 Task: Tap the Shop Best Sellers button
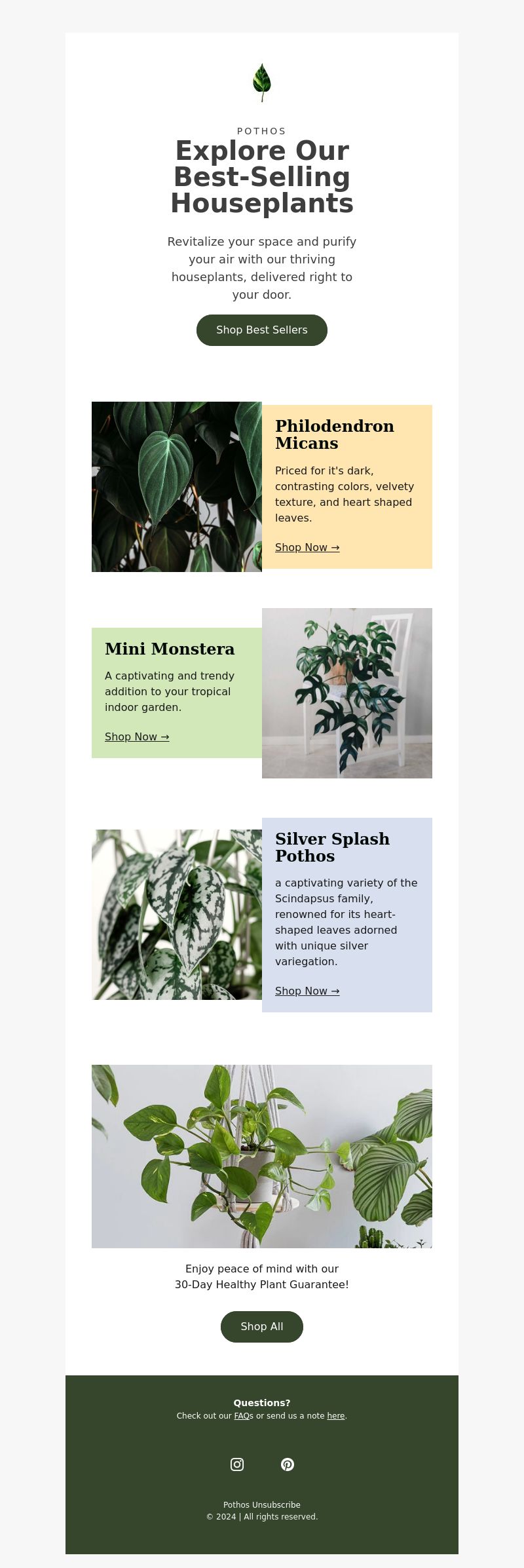click(262, 330)
